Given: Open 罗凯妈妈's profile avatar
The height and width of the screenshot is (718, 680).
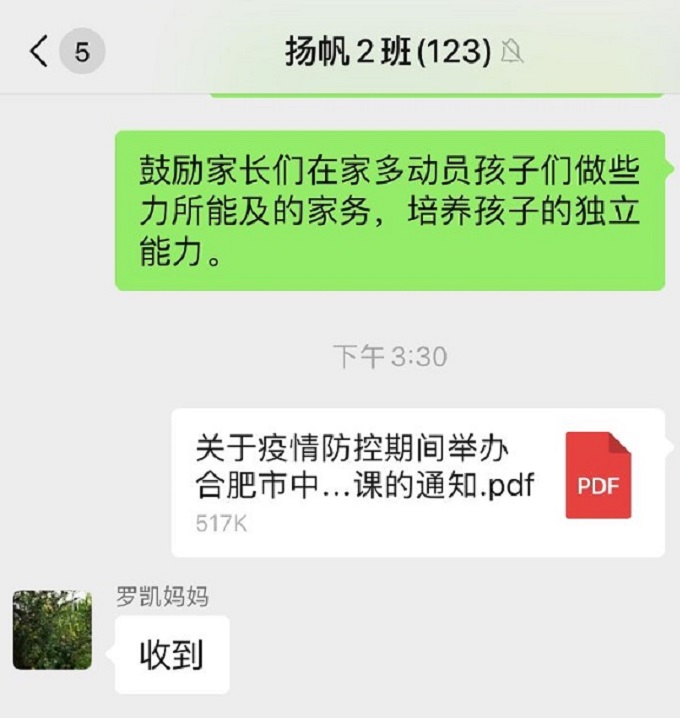Looking at the screenshot, I should point(52,629).
